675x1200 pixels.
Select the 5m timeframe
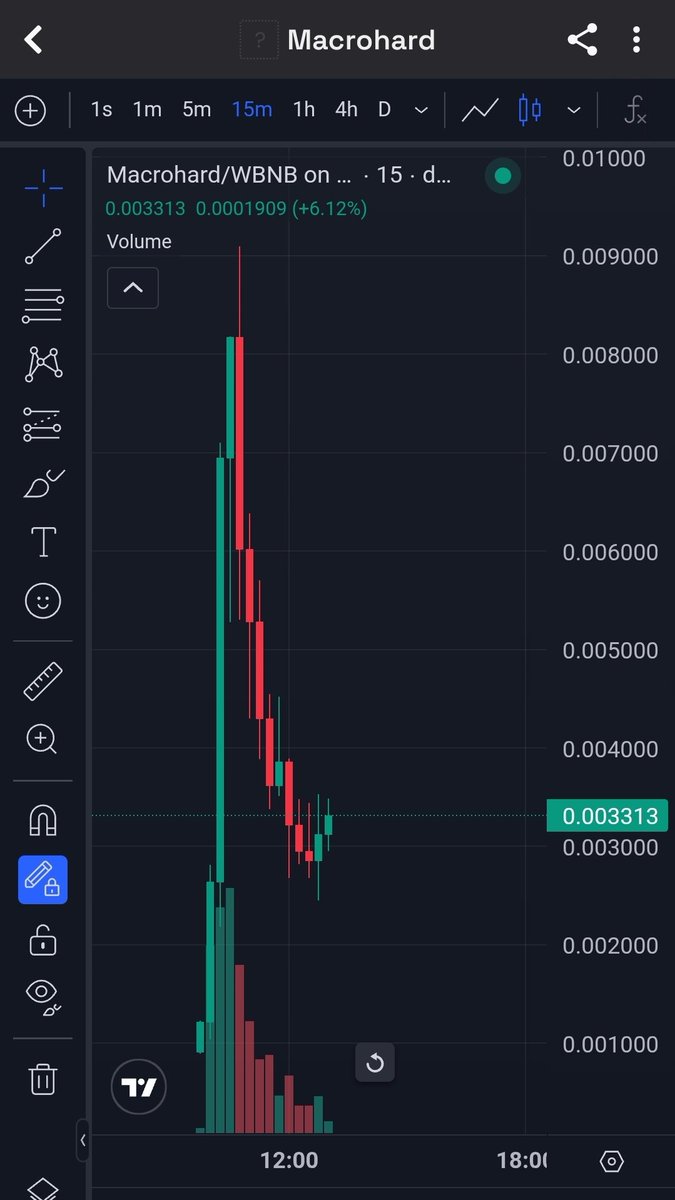pyautogui.click(x=196, y=109)
